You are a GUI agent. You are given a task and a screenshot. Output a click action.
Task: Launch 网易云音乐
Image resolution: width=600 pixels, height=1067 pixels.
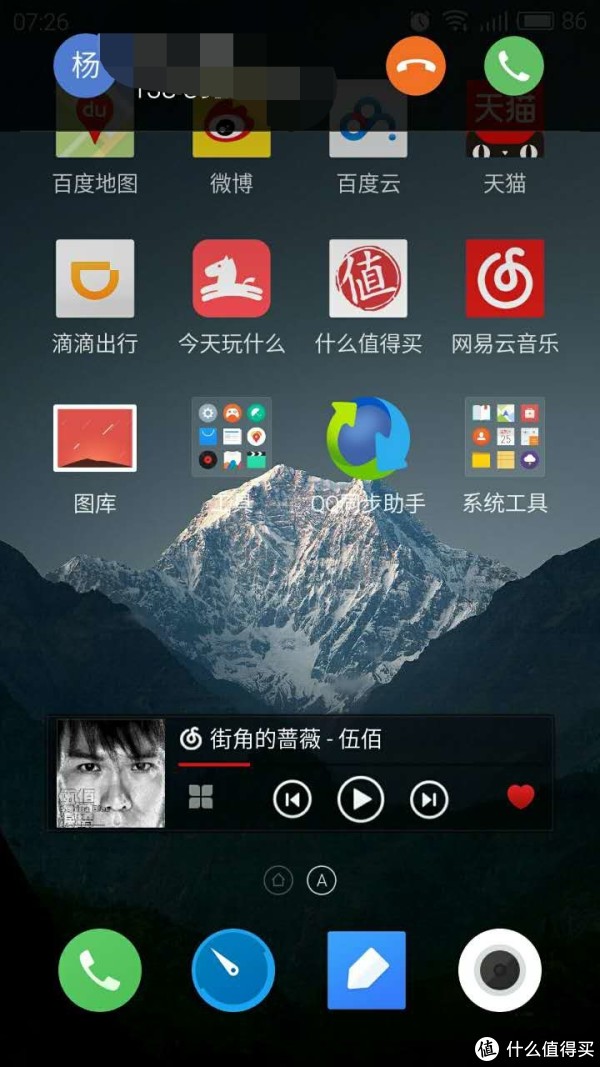point(505,279)
